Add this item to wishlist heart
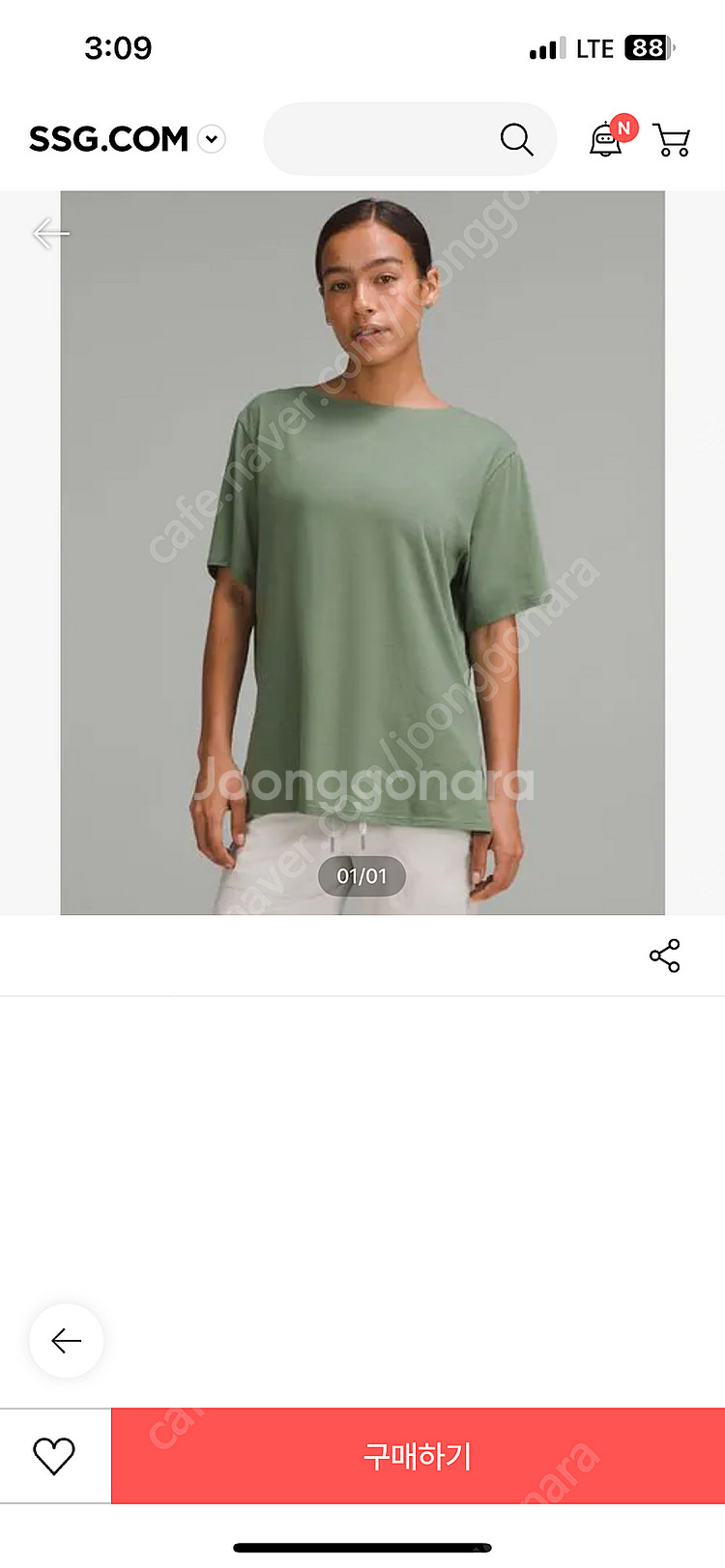Image resolution: width=725 pixels, height=1568 pixels. 54,1456
